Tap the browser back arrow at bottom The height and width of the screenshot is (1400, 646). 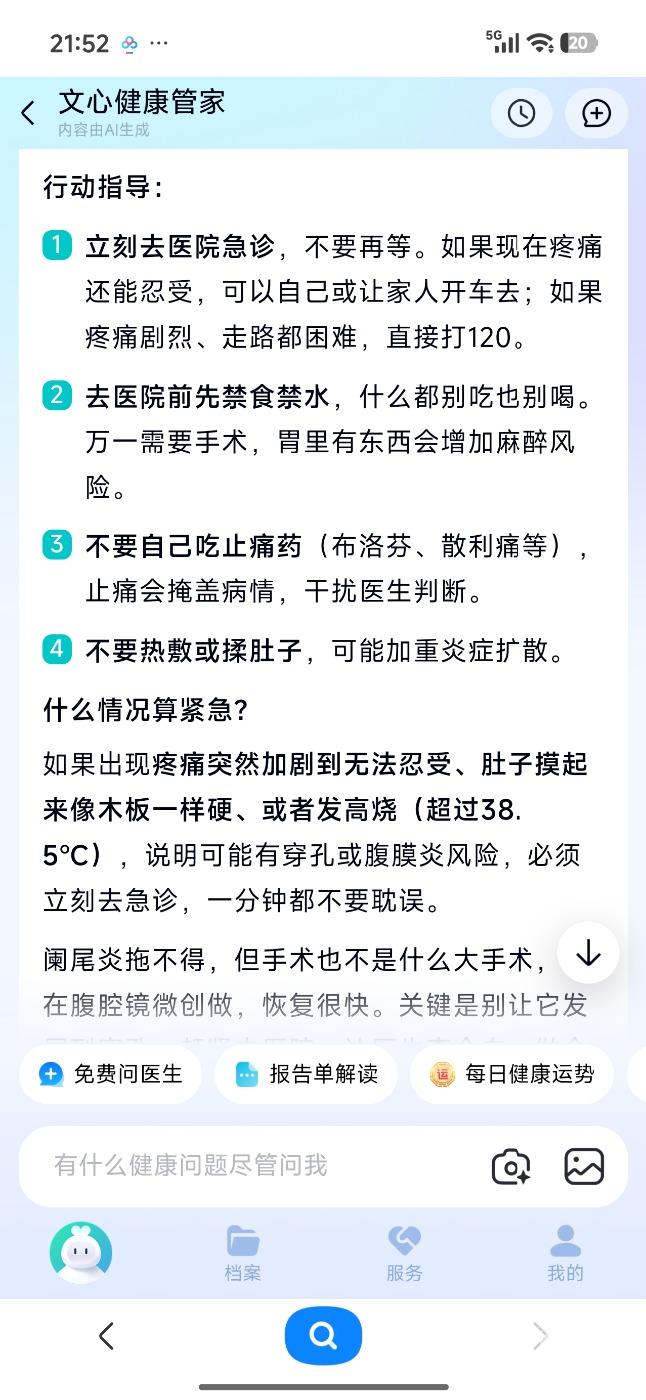click(x=106, y=1335)
